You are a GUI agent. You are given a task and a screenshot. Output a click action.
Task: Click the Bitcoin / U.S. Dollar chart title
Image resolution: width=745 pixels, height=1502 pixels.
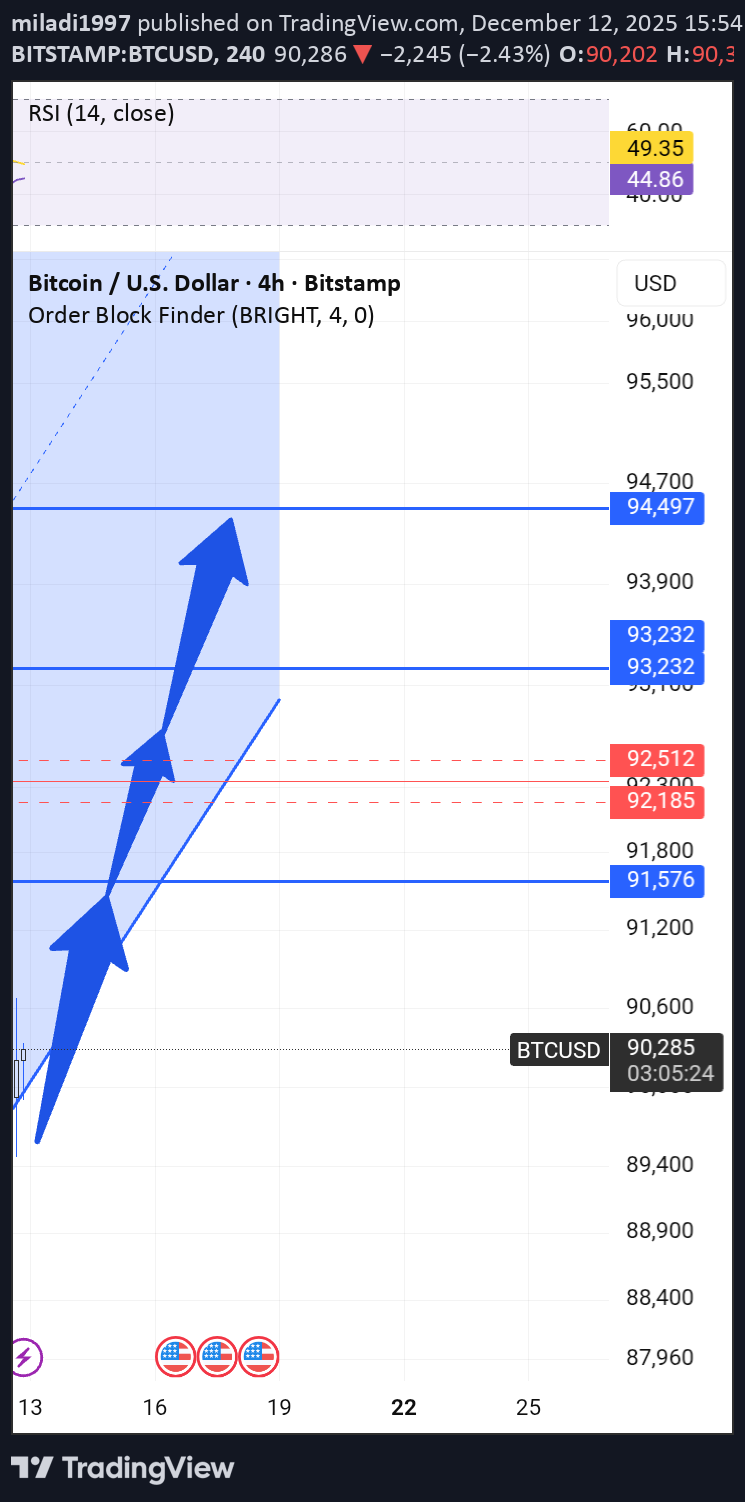click(x=213, y=283)
